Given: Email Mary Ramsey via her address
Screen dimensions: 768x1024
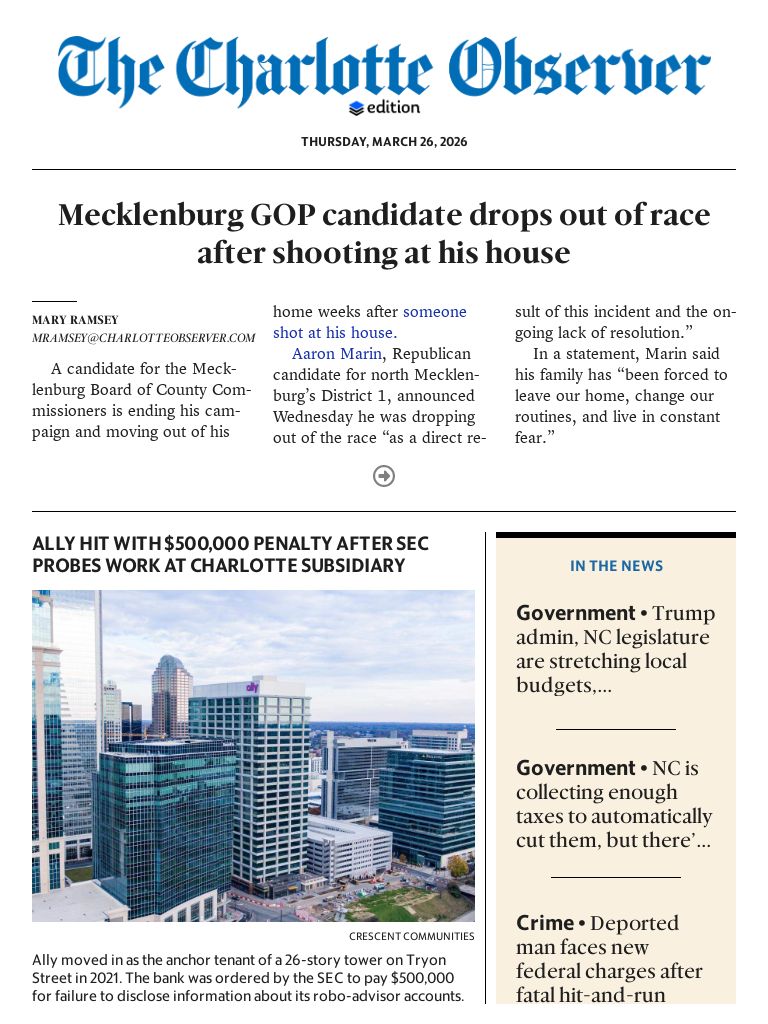Looking at the screenshot, I should (x=143, y=338).
